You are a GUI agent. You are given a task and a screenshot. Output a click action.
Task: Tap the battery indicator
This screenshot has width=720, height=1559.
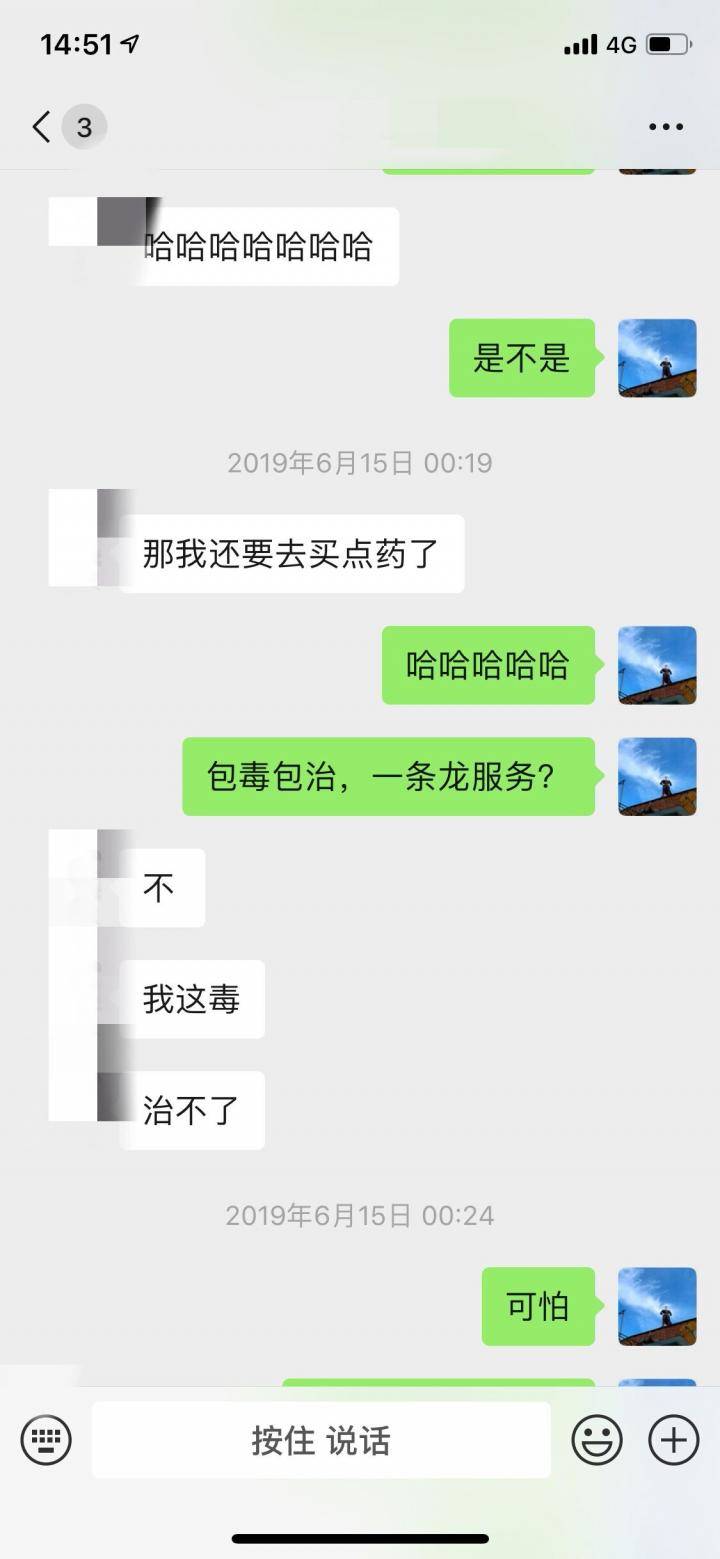pyautogui.click(x=668, y=44)
